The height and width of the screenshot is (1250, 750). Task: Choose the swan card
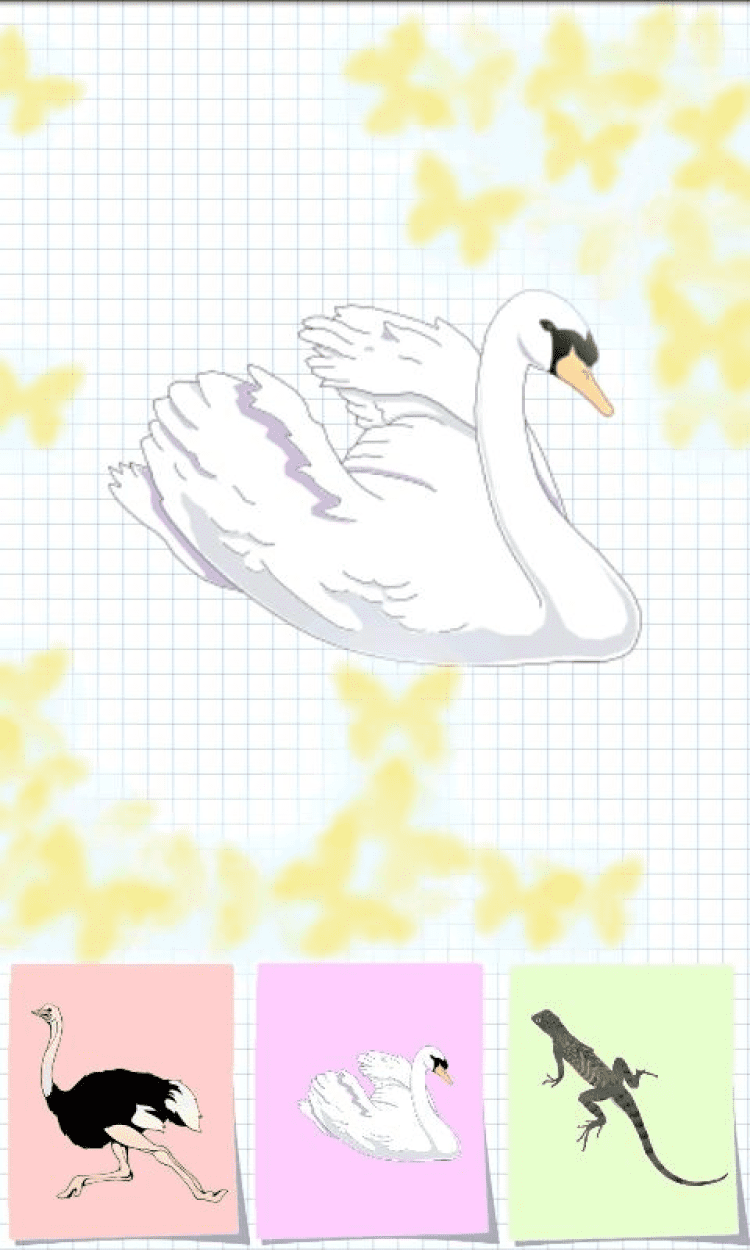pos(371,1100)
